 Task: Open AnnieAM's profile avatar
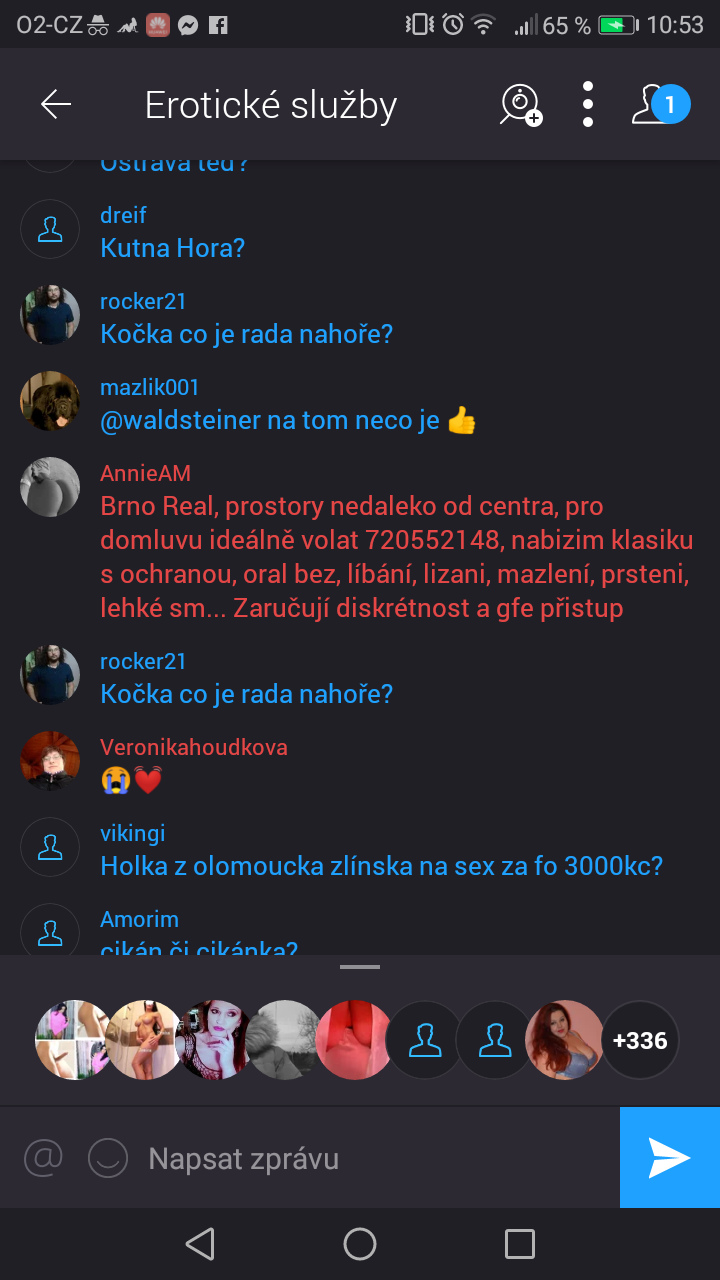pyautogui.click(x=50, y=488)
